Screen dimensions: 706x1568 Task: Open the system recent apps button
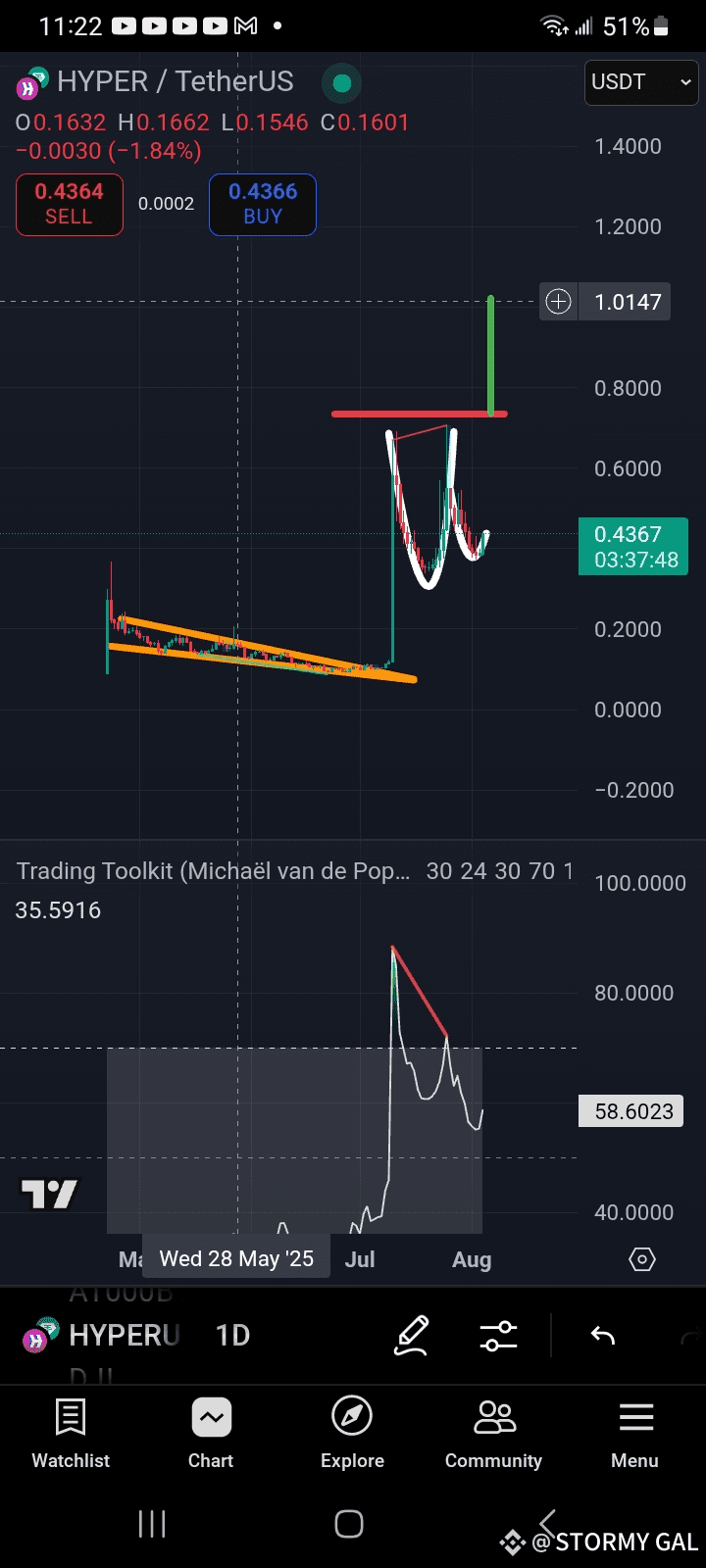[x=152, y=1524]
